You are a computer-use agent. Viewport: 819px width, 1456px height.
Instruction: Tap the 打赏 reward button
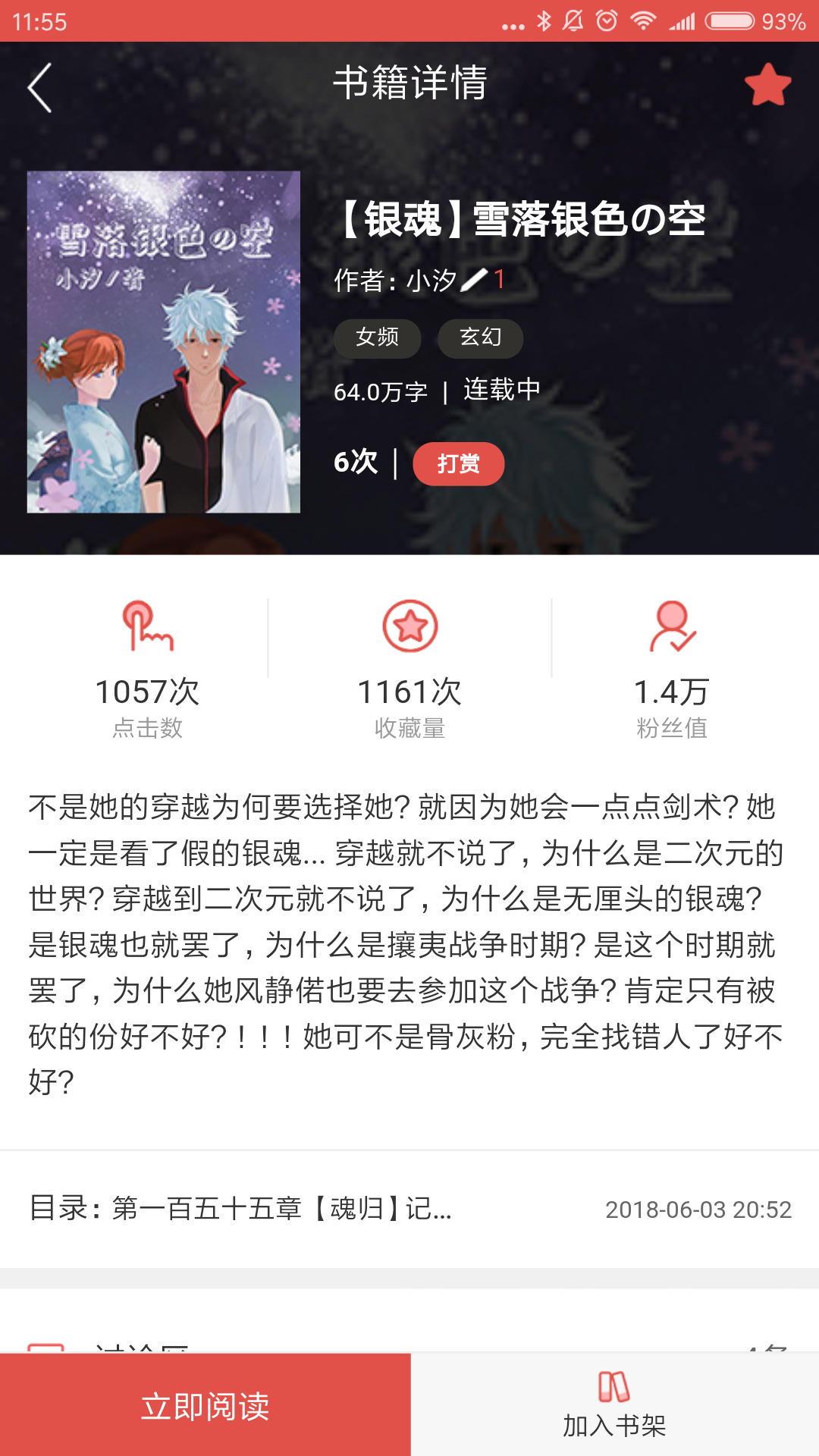tap(458, 463)
